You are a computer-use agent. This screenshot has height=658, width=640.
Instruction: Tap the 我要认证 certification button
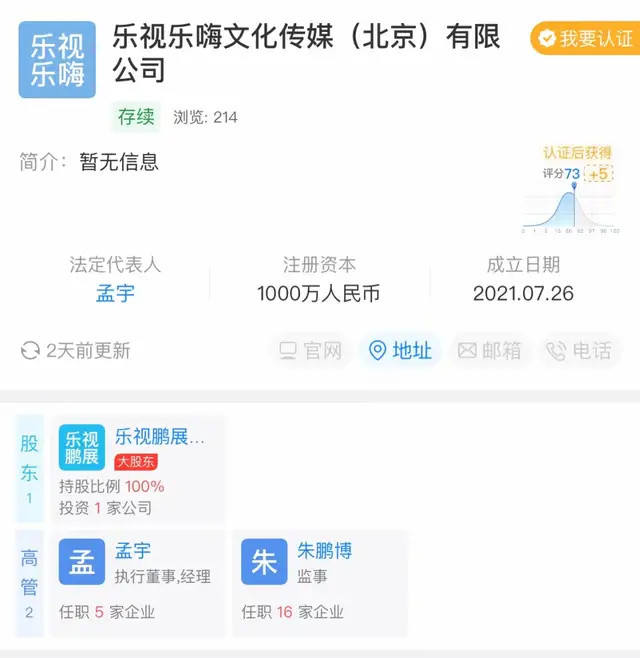[586, 39]
